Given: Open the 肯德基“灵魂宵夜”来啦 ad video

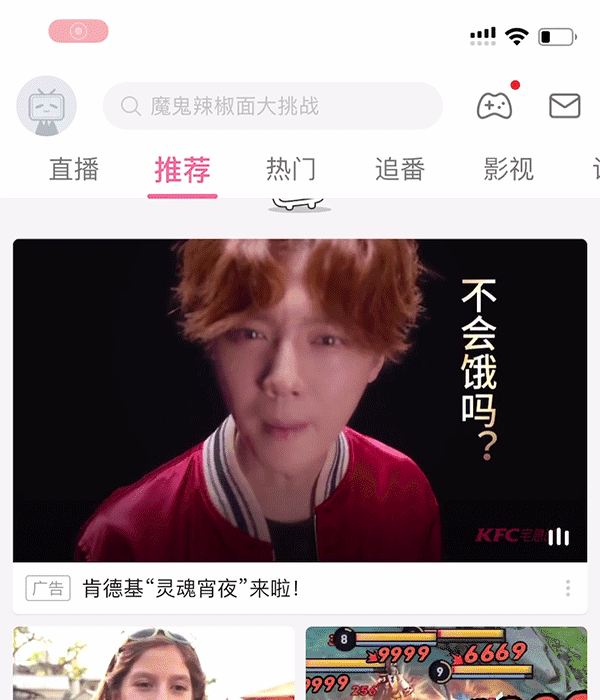Looking at the screenshot, I should [x=300, y=400].
